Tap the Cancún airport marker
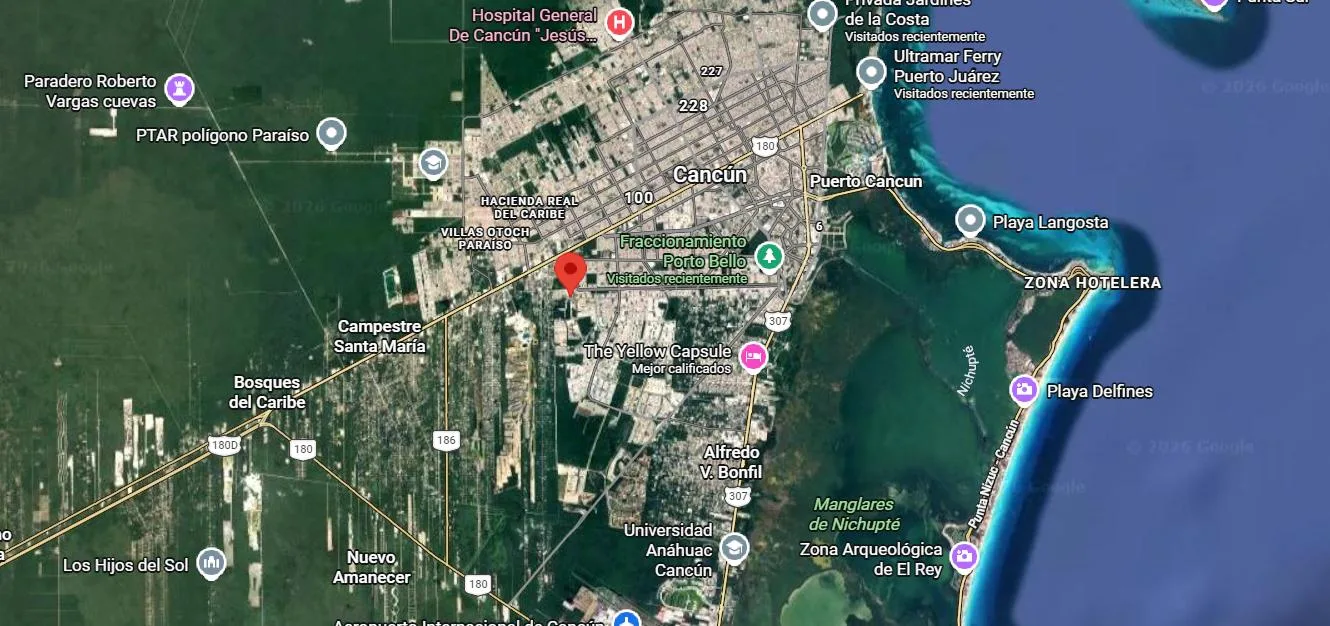Screen dimensions: 1330x626 click(x=627, y=619)
